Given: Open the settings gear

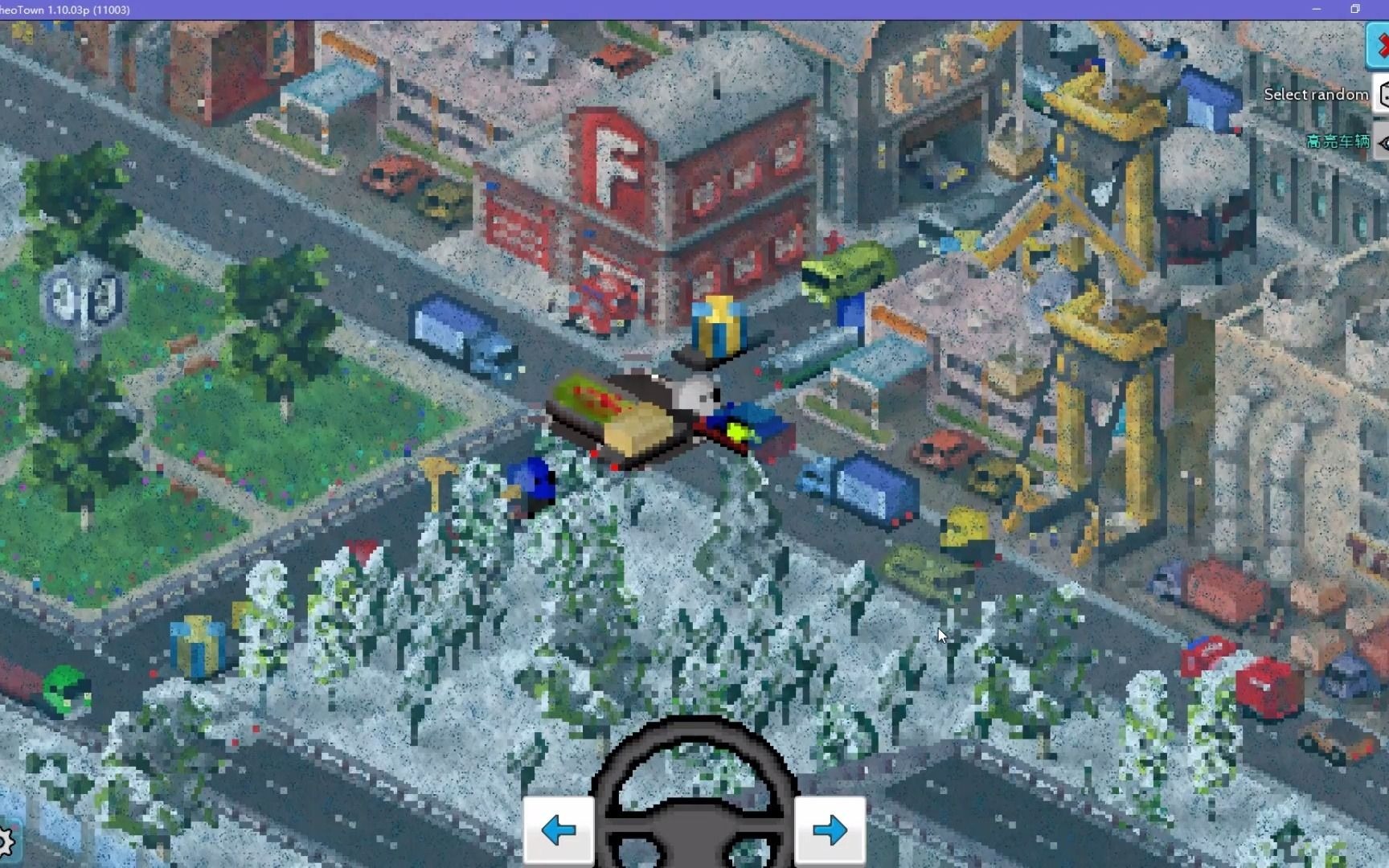Looking at the screenshot, I should pyautogui.click(x=6, y=842).
